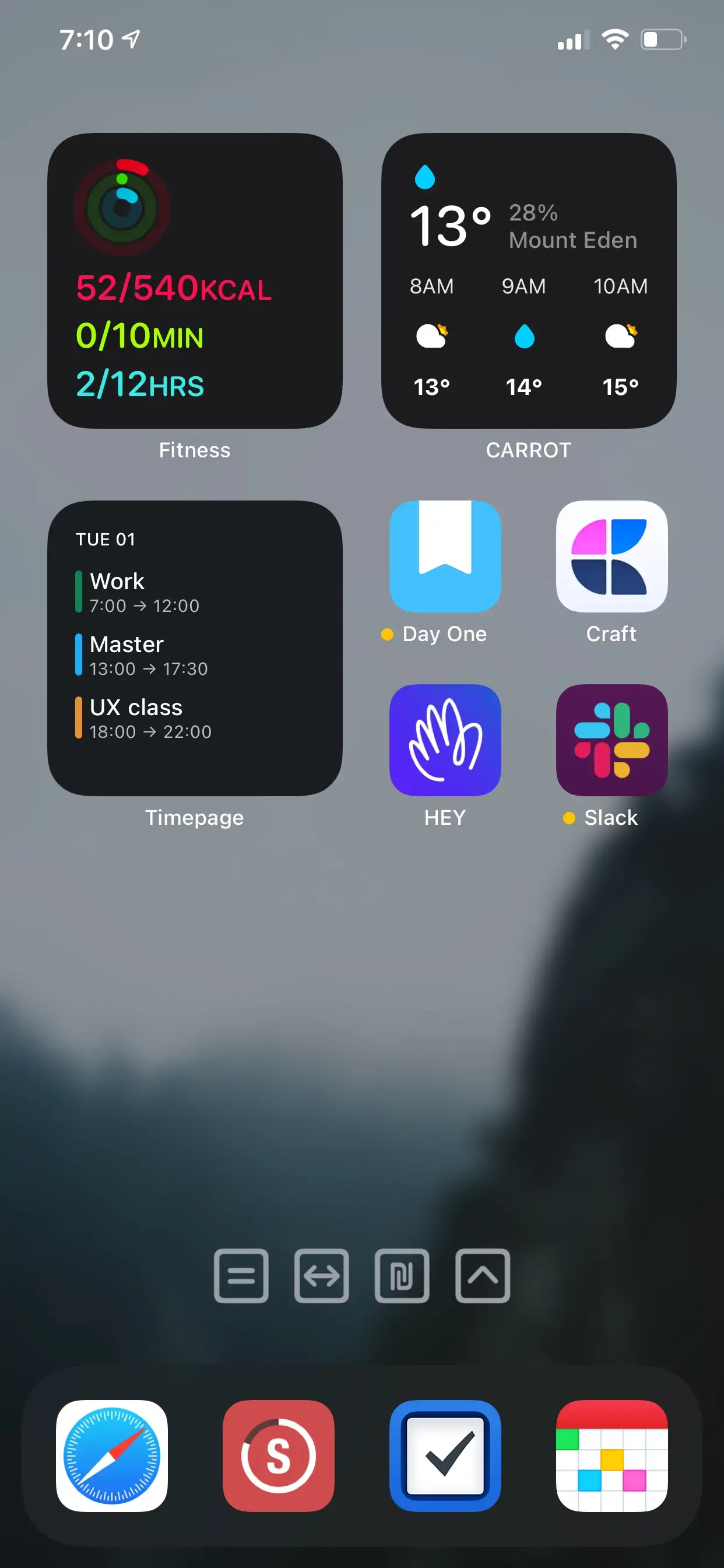Image resolution: width=724 pixels, height=1568 pixels.
Task: Open the Timepage calendar widget
Action: click(x=195, y=648)
